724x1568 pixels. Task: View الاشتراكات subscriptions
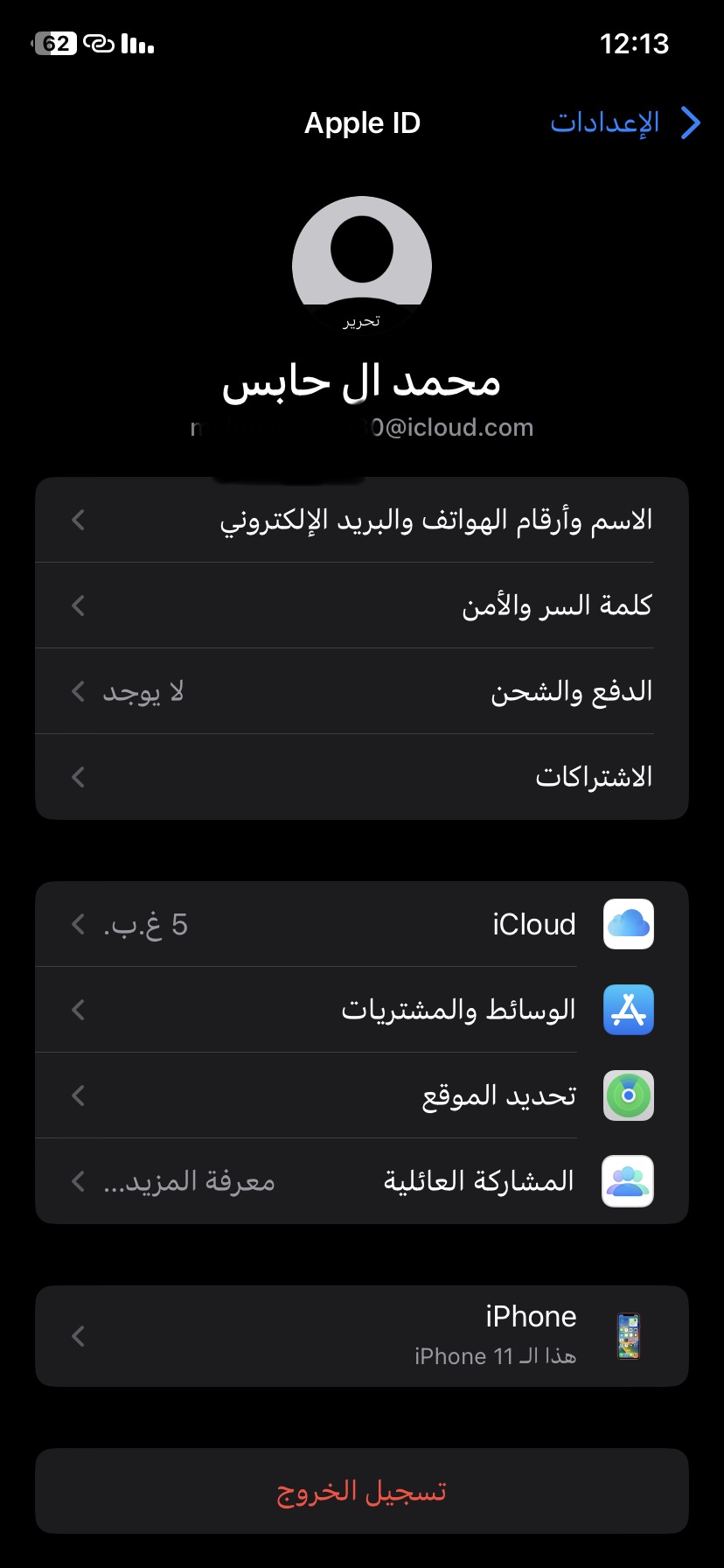coord(362,777)
